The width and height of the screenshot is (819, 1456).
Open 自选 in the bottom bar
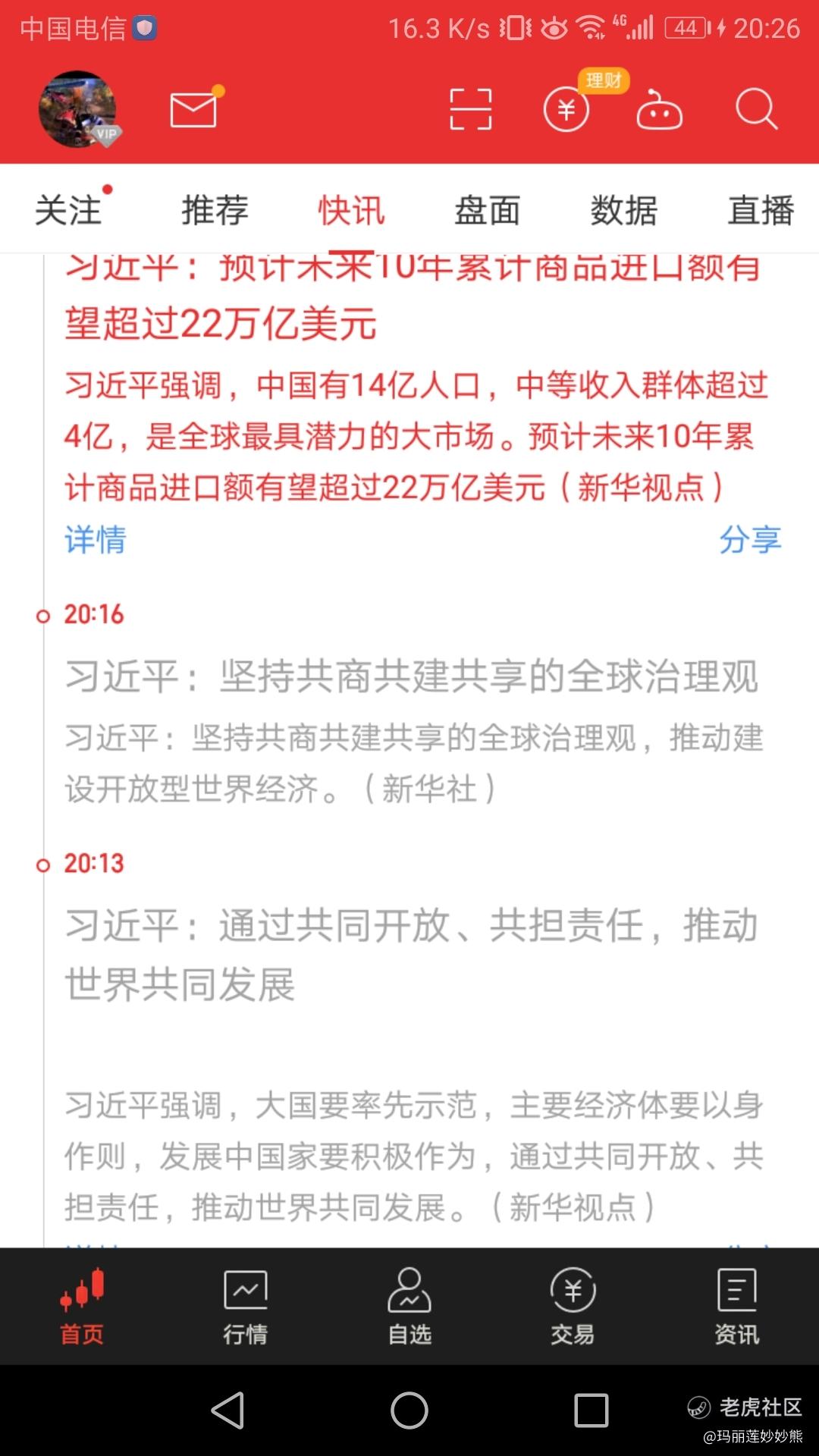(409, 1306)
